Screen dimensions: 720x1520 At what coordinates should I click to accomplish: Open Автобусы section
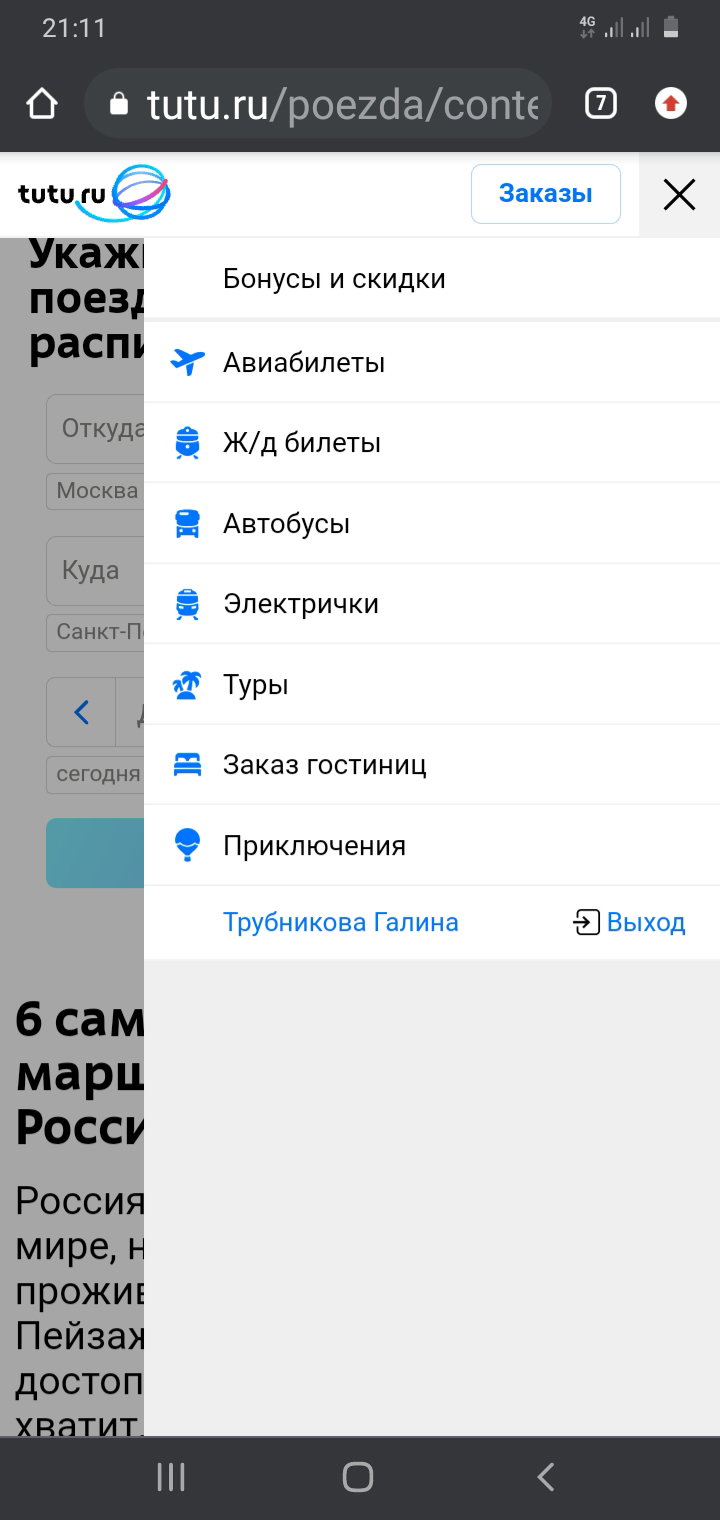click(432, 523)
